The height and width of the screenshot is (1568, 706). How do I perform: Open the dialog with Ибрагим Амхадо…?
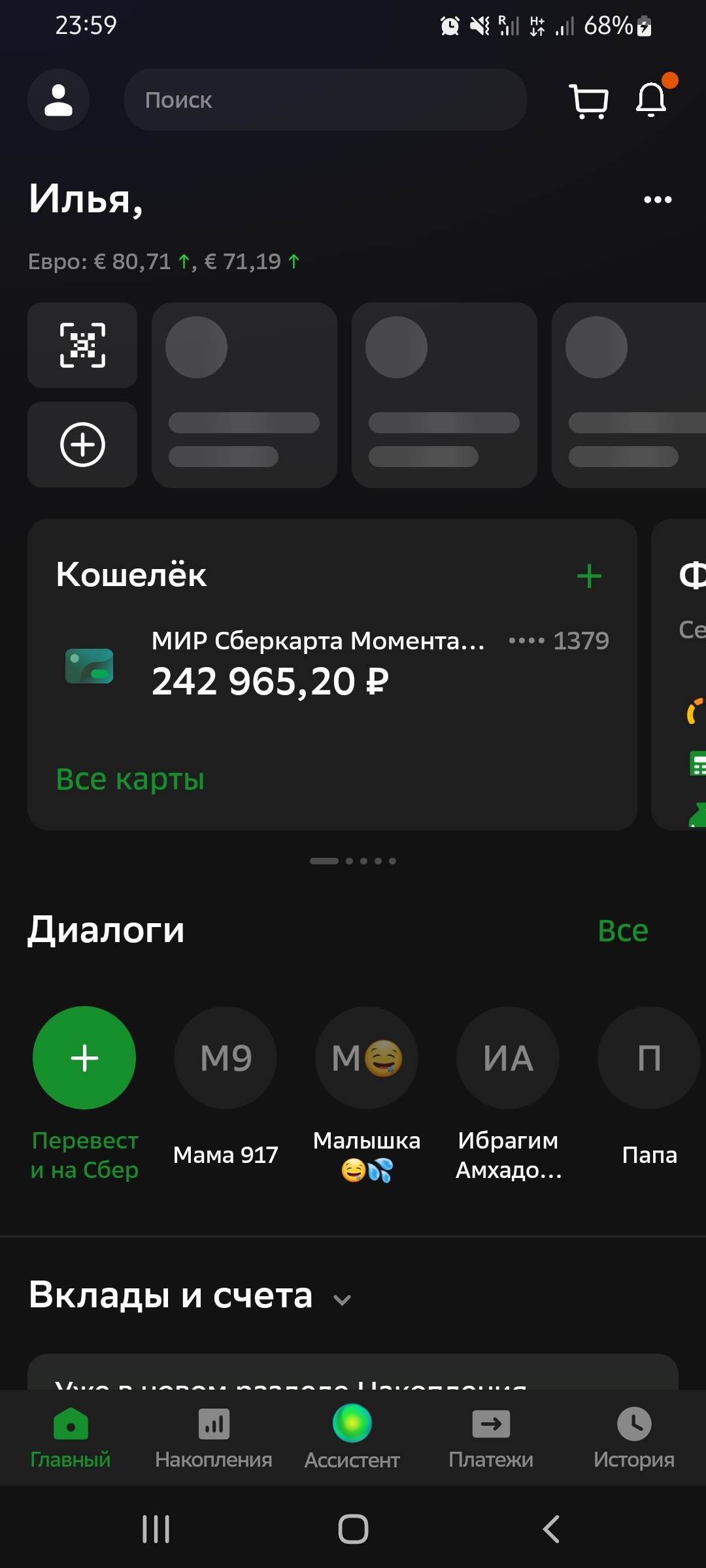tap(508, 1058)
